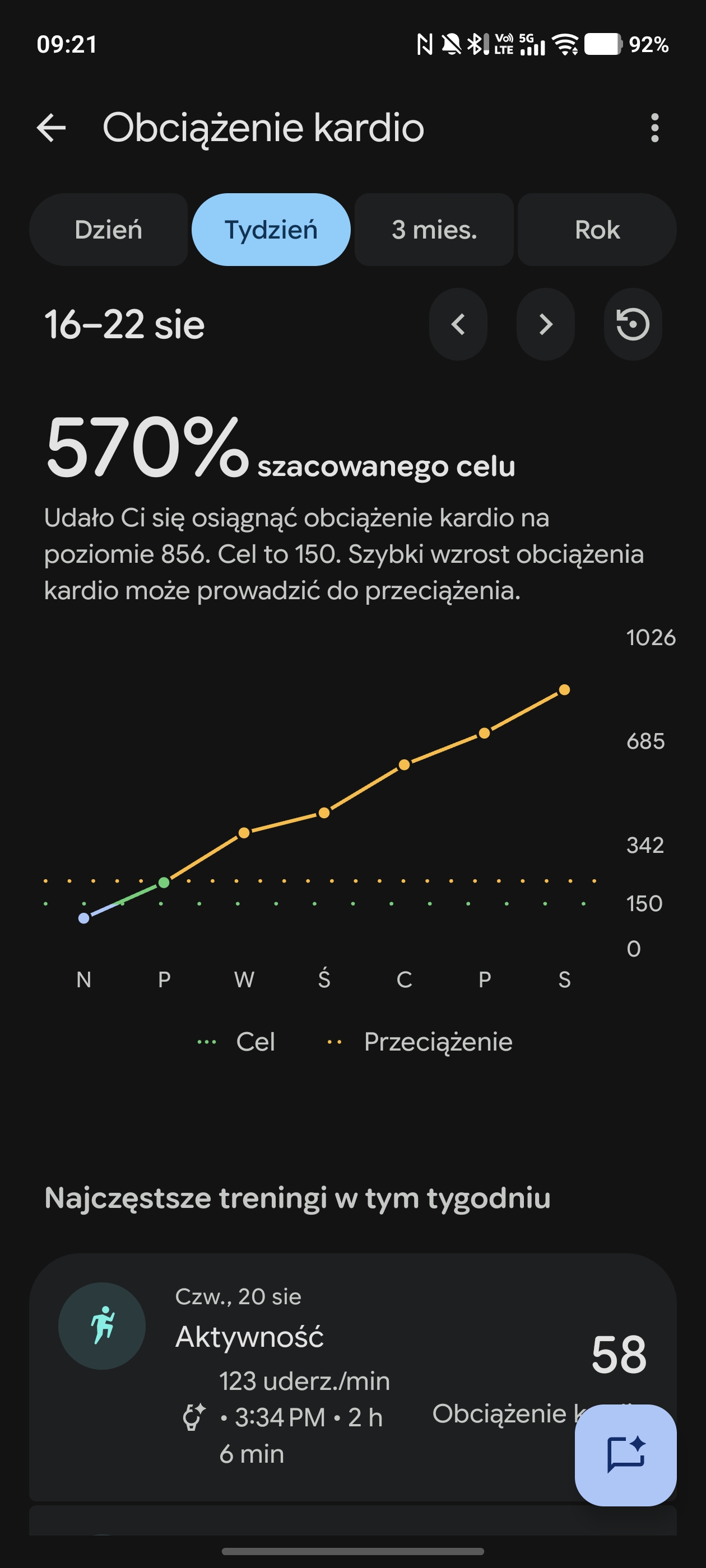Select the Tydzień tab
The width and height of the screenshot is (706, 1568).
click(x=271, y=230)
